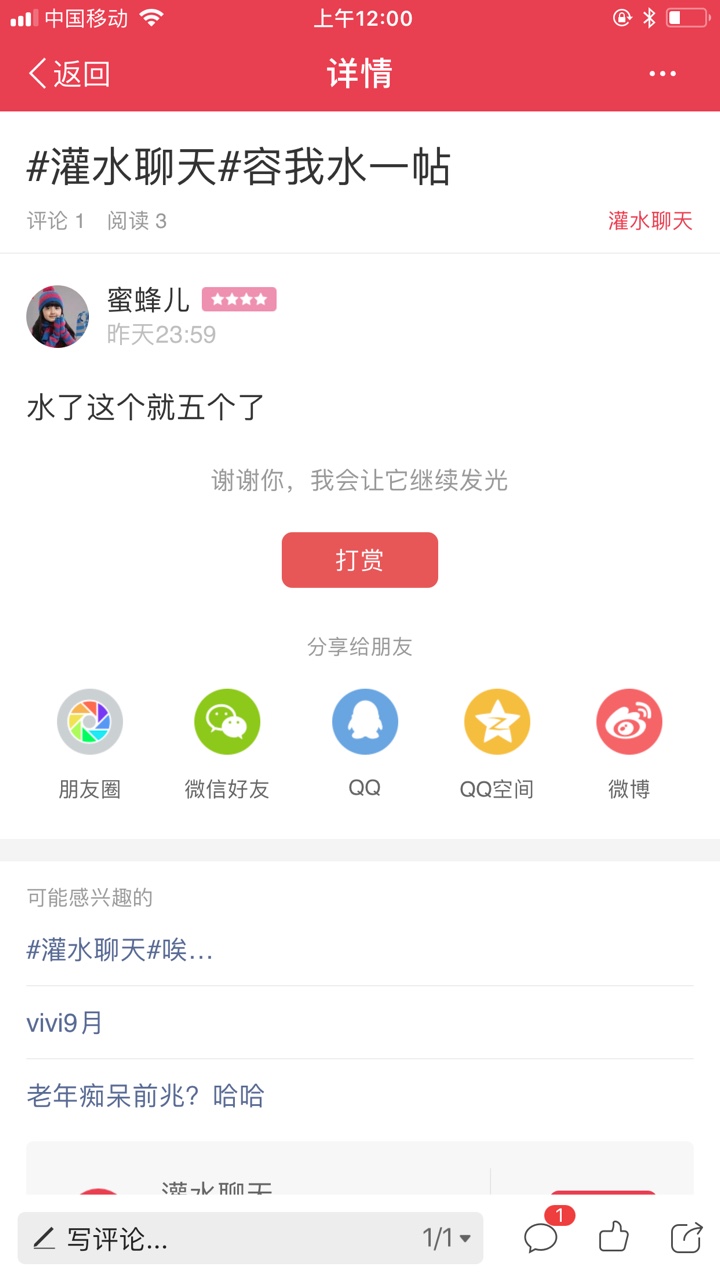The width and height of the screenshot is (720, 1280).
Task: Tap the 写评论 comment field
Action: (250, 1239)
